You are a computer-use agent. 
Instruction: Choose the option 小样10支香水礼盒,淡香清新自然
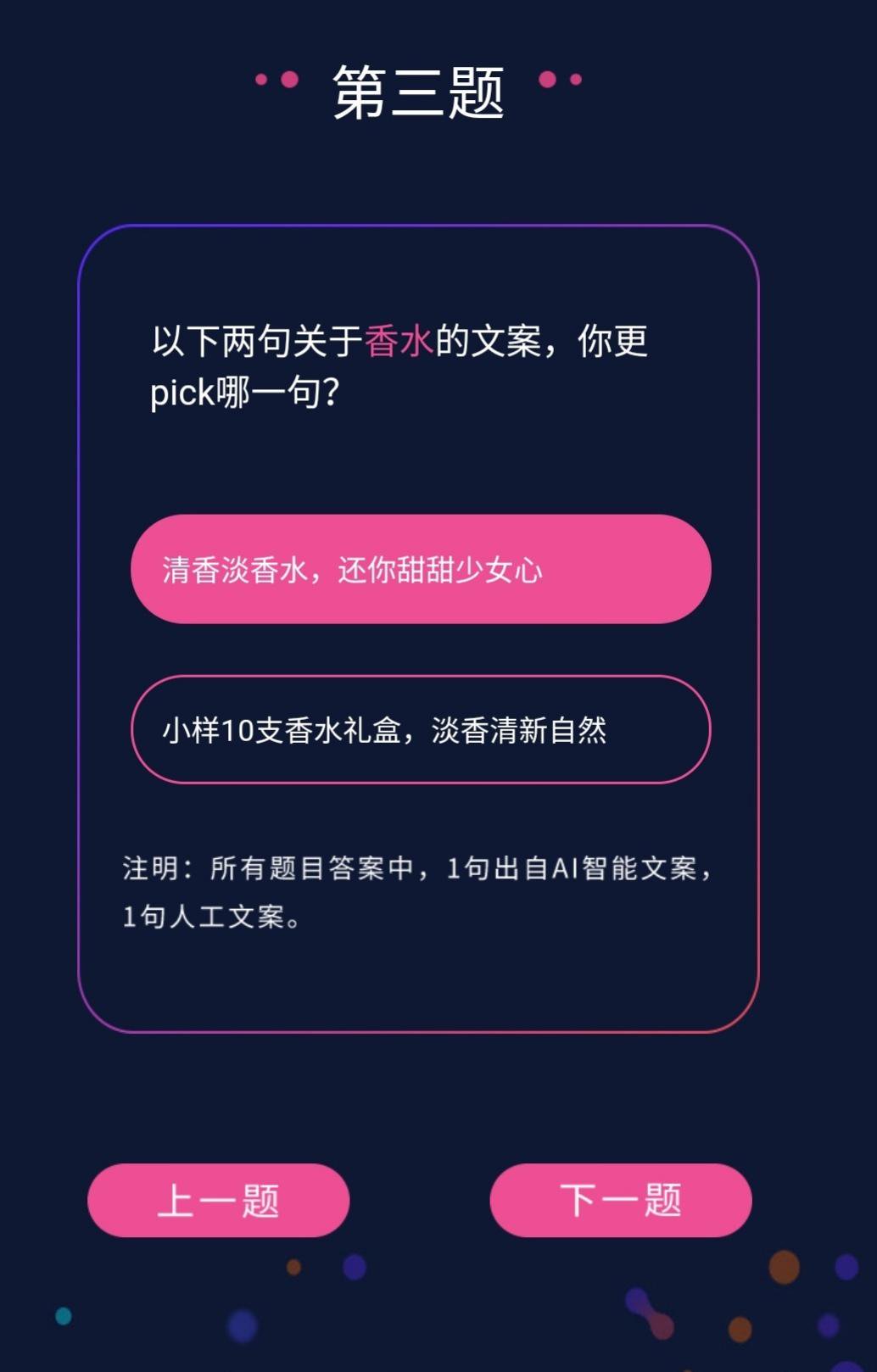[x=420, y=729]
